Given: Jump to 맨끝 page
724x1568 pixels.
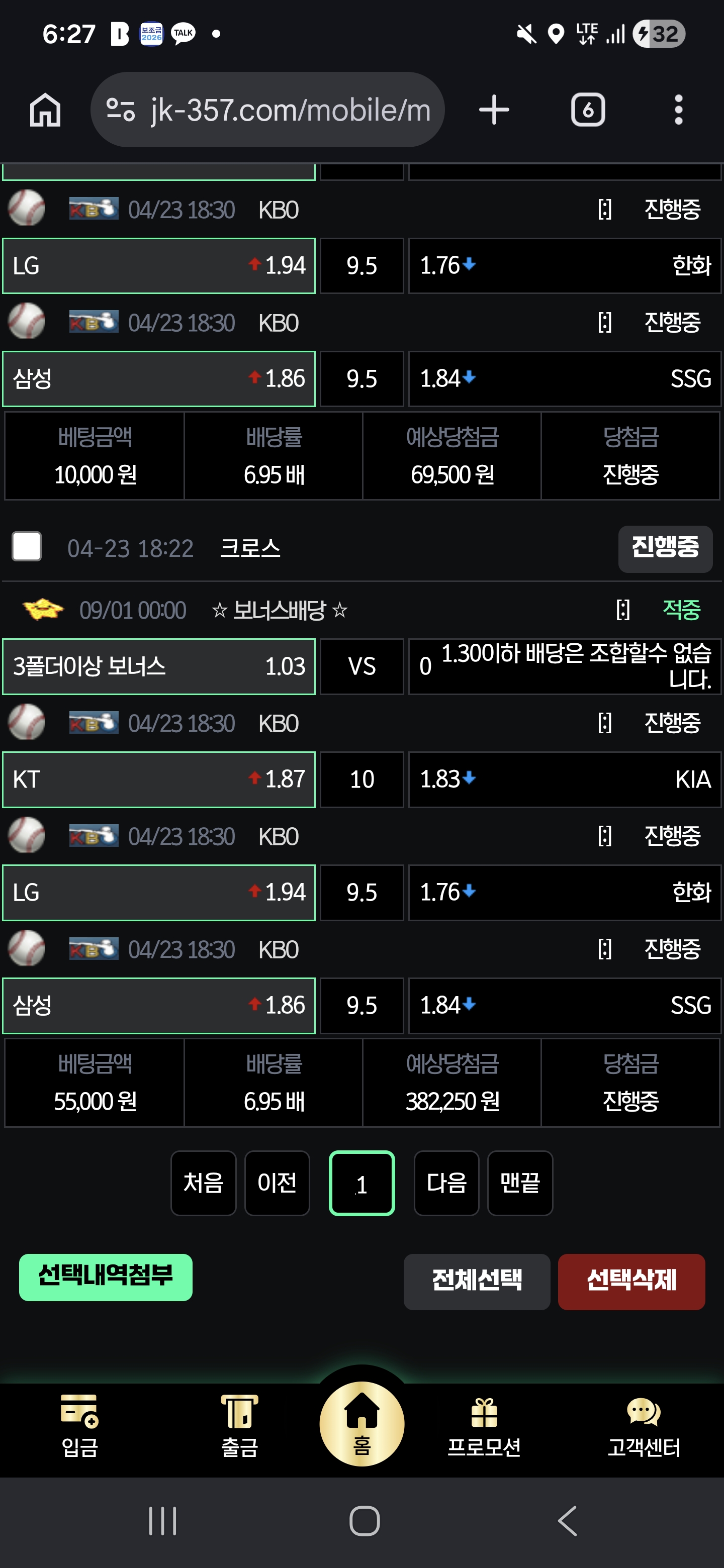Looking at the screenshot, I should tap(520, 1183).
